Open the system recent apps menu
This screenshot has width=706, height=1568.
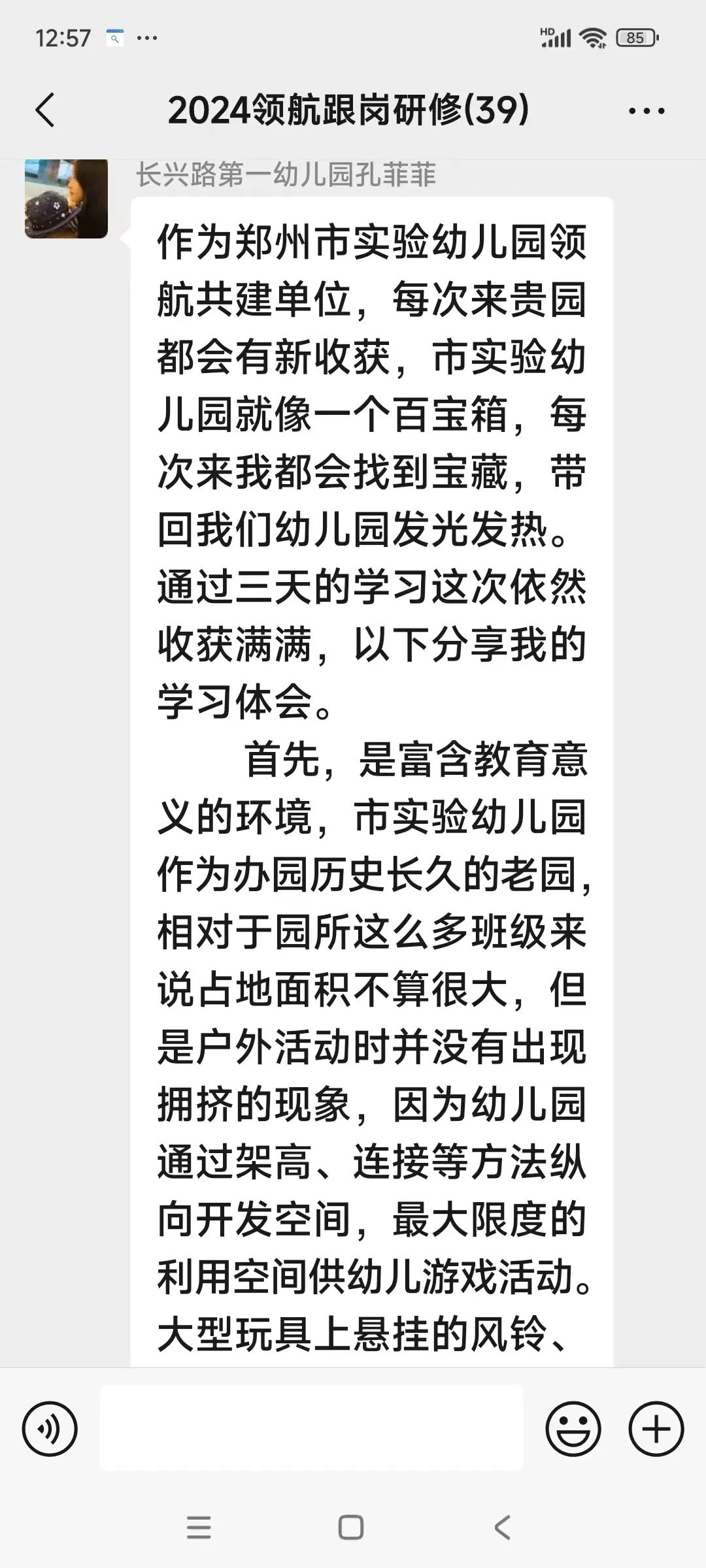pos(199,1527)
